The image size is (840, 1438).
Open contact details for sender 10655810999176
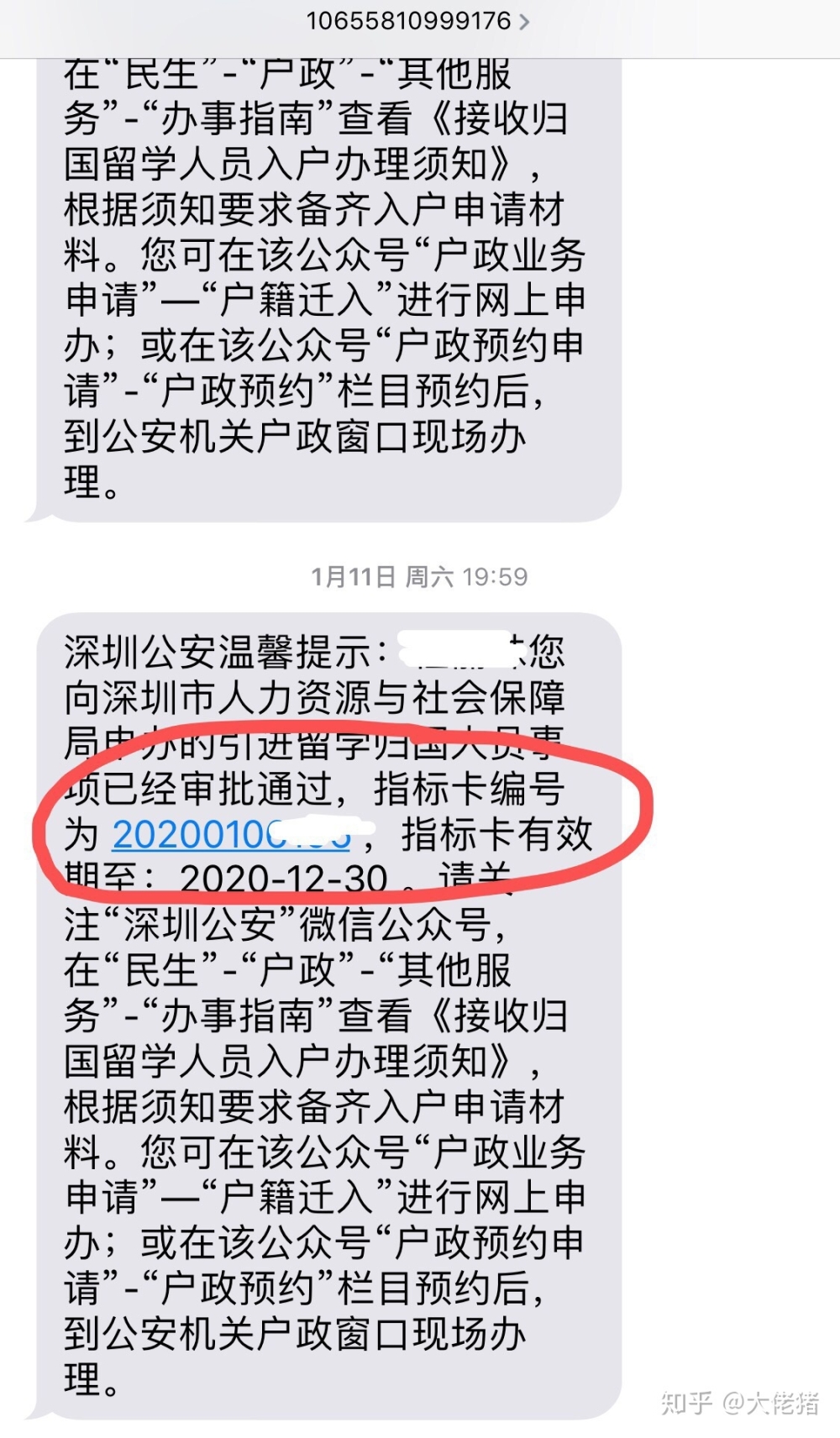click(417, 20)
